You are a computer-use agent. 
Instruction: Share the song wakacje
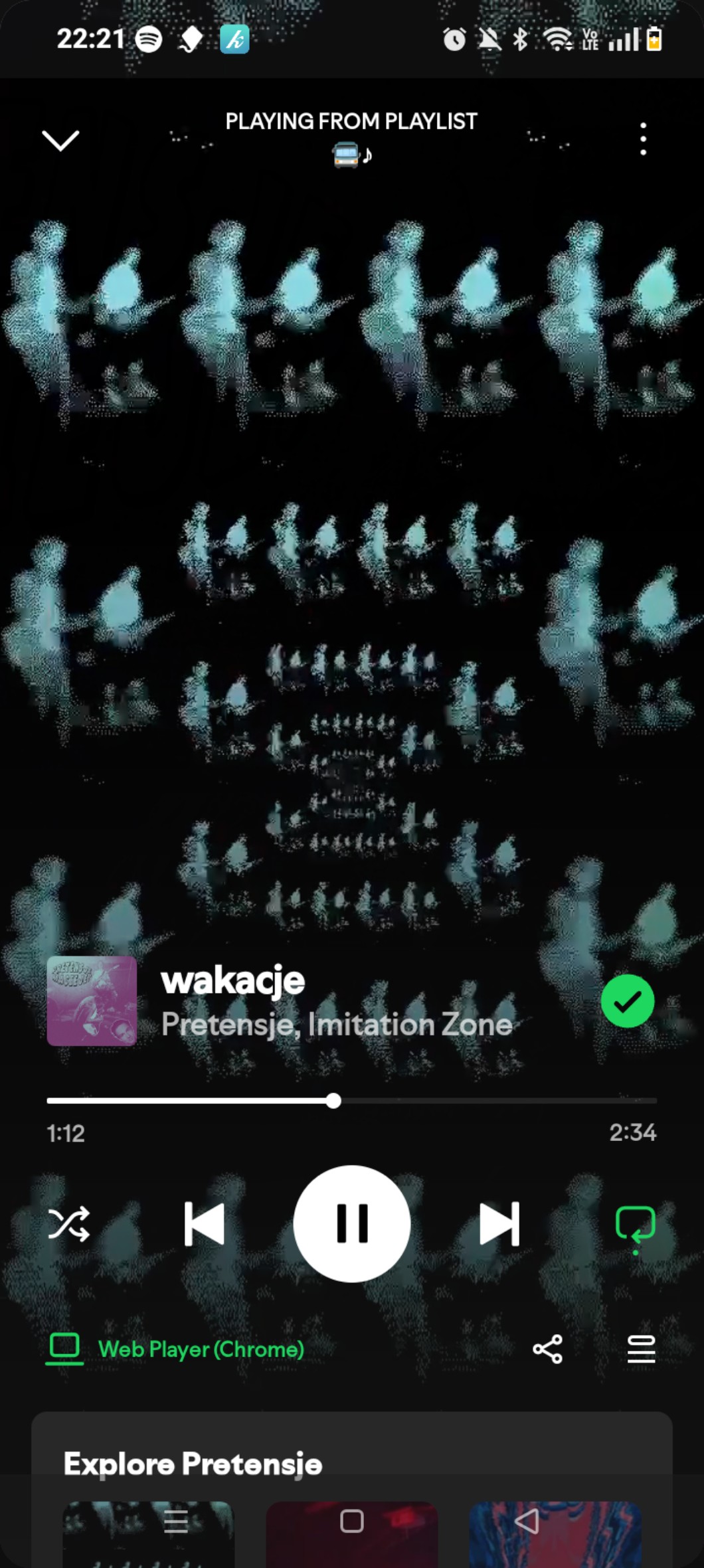(548, 1349)
